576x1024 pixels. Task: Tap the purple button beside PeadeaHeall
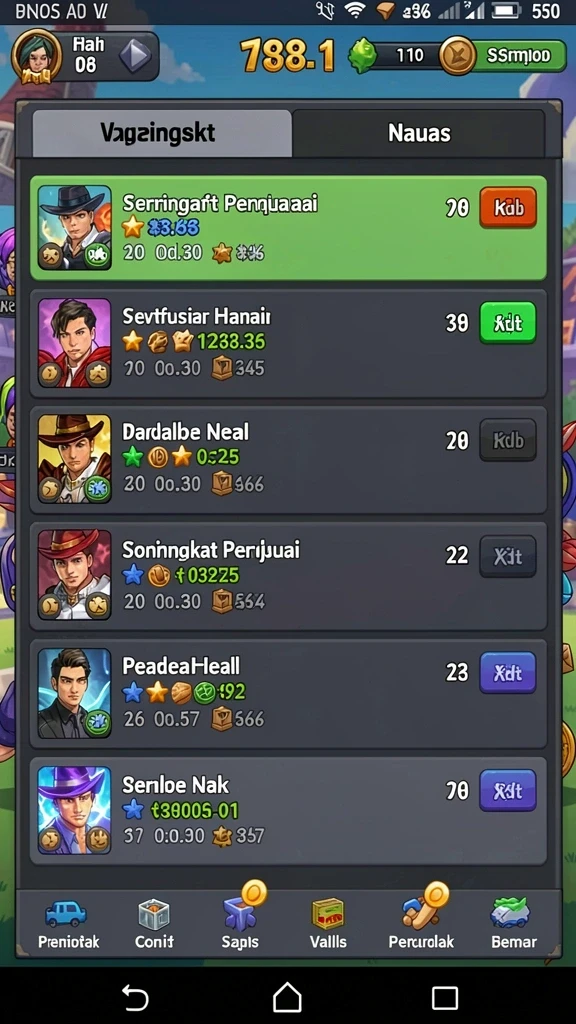[x=508, y=673]
